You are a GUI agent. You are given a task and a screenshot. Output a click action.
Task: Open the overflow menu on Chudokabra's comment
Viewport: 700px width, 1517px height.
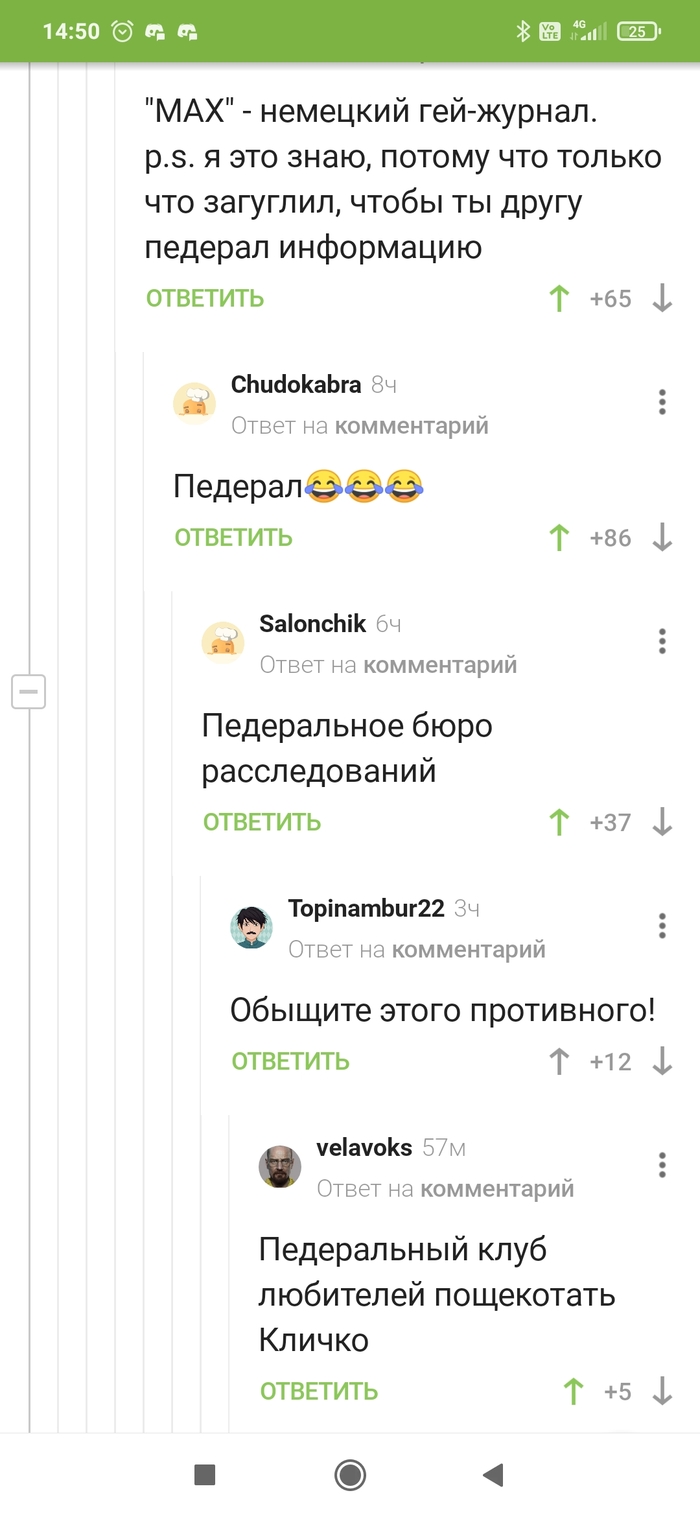pyautogui.click(x=662, y=402)
